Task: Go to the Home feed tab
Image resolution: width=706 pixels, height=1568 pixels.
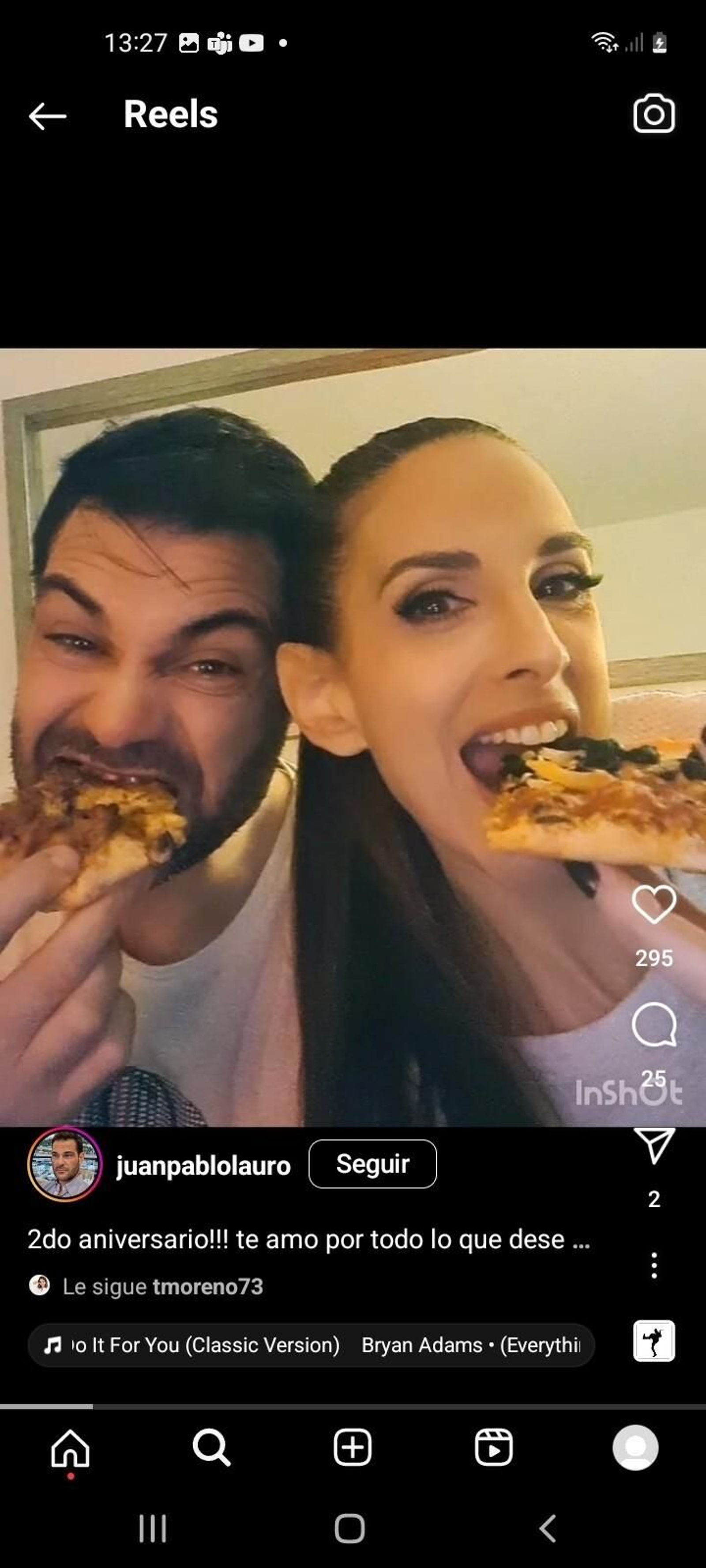Action: (x=71, y=1448)
